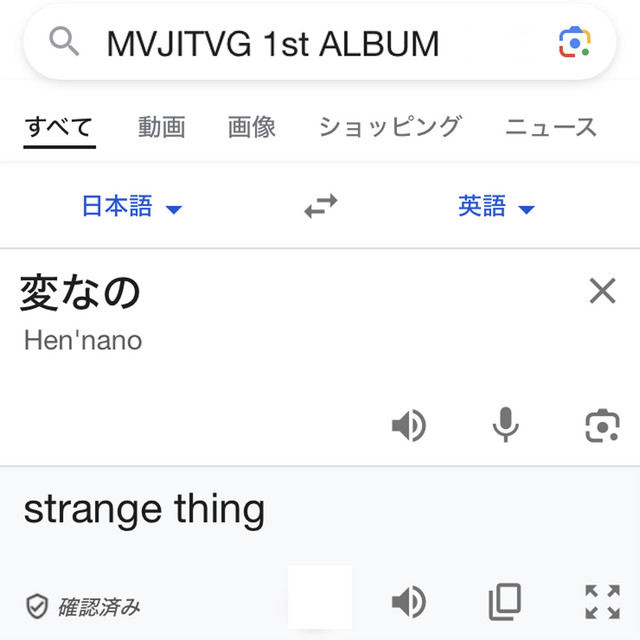Swap the translation languages

coord(320,207)
